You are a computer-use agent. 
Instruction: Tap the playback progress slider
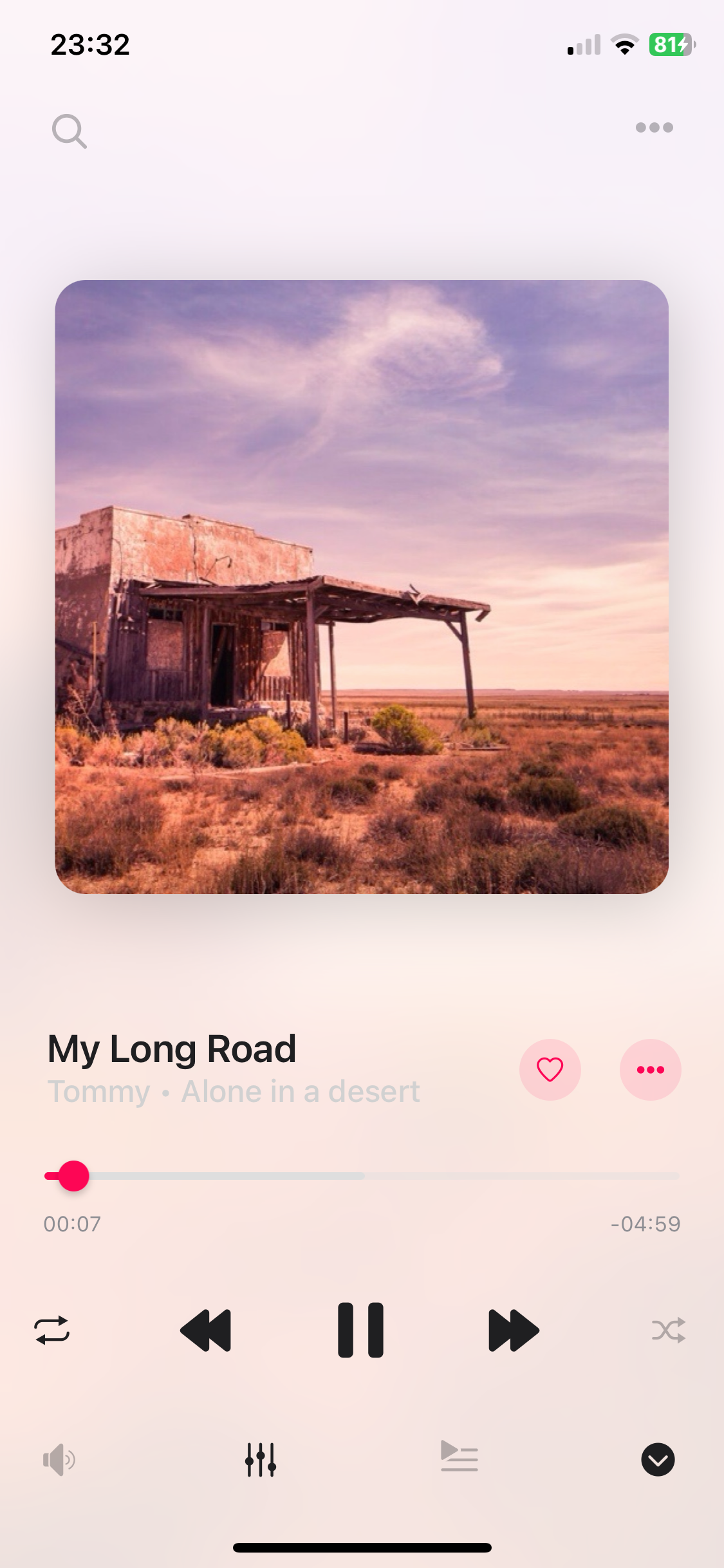coord(73,1176)
